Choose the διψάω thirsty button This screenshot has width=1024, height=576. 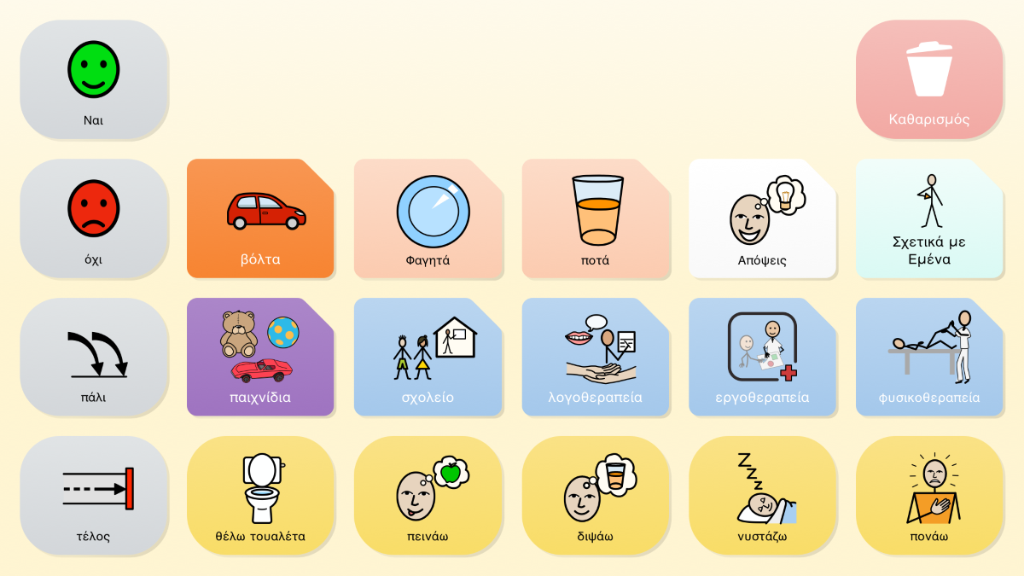595,495
